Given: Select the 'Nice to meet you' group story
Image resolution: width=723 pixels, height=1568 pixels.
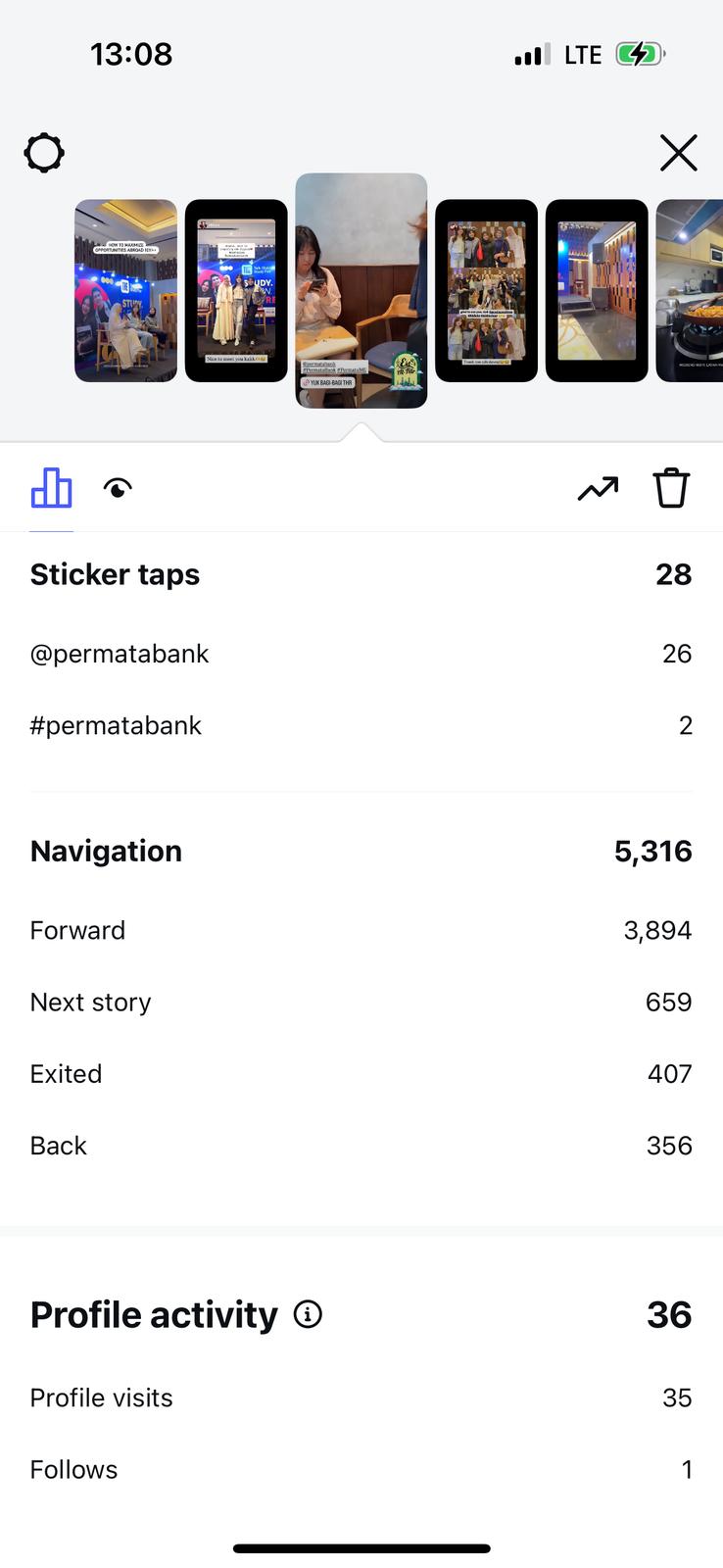Looking at the screenshot, I should (x=236, y=291).
